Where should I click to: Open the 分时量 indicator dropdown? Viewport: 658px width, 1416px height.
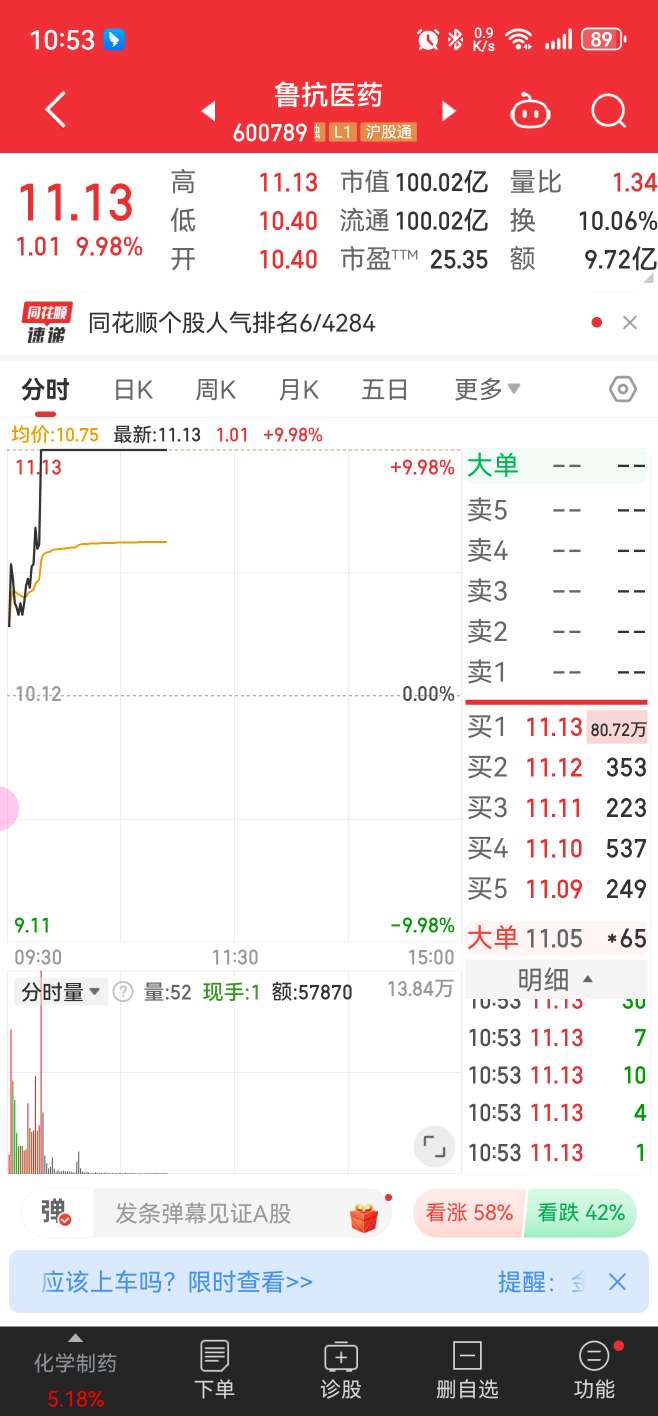coord(62,992)
